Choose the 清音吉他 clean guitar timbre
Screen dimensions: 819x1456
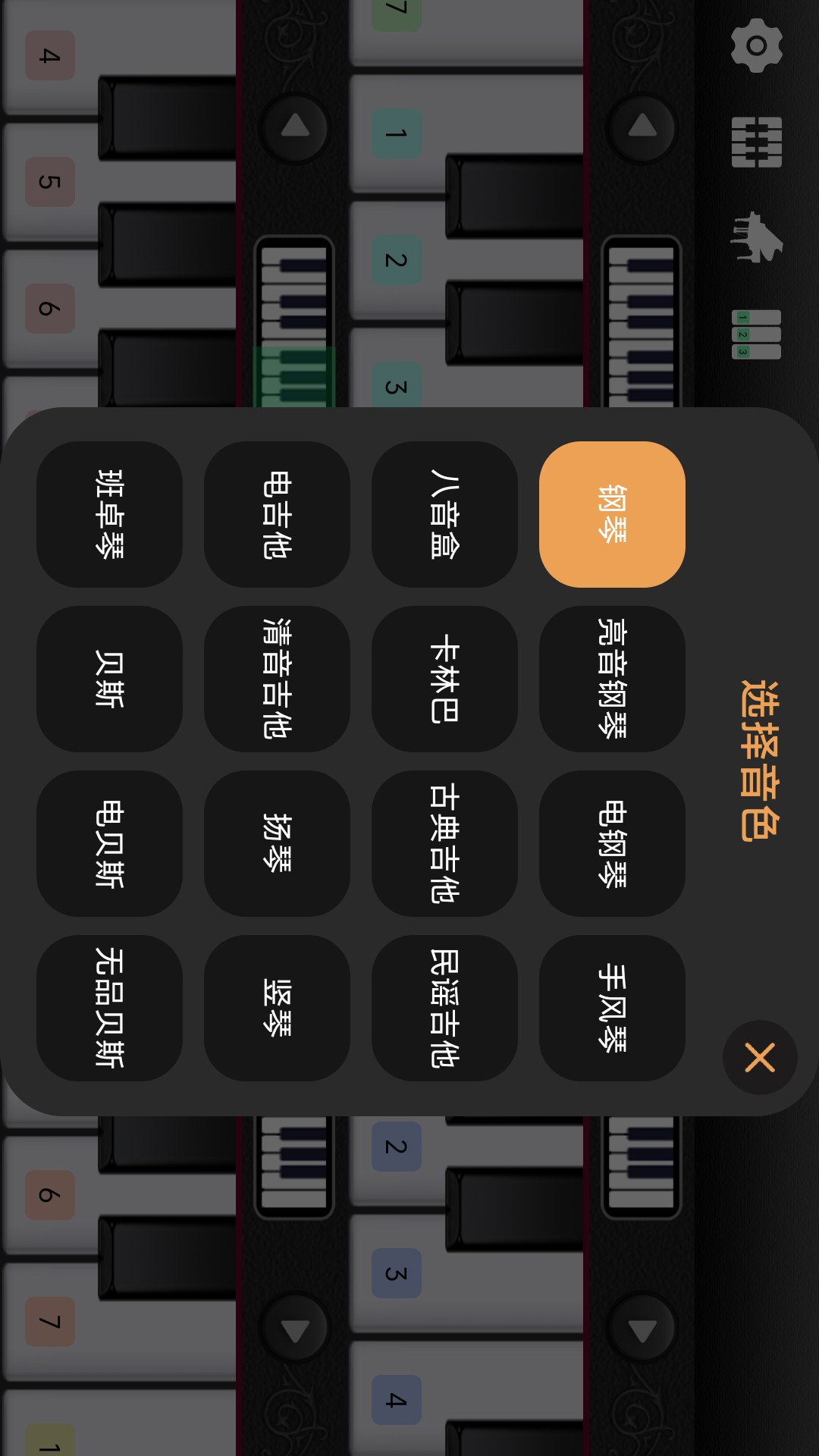[277, 679]
